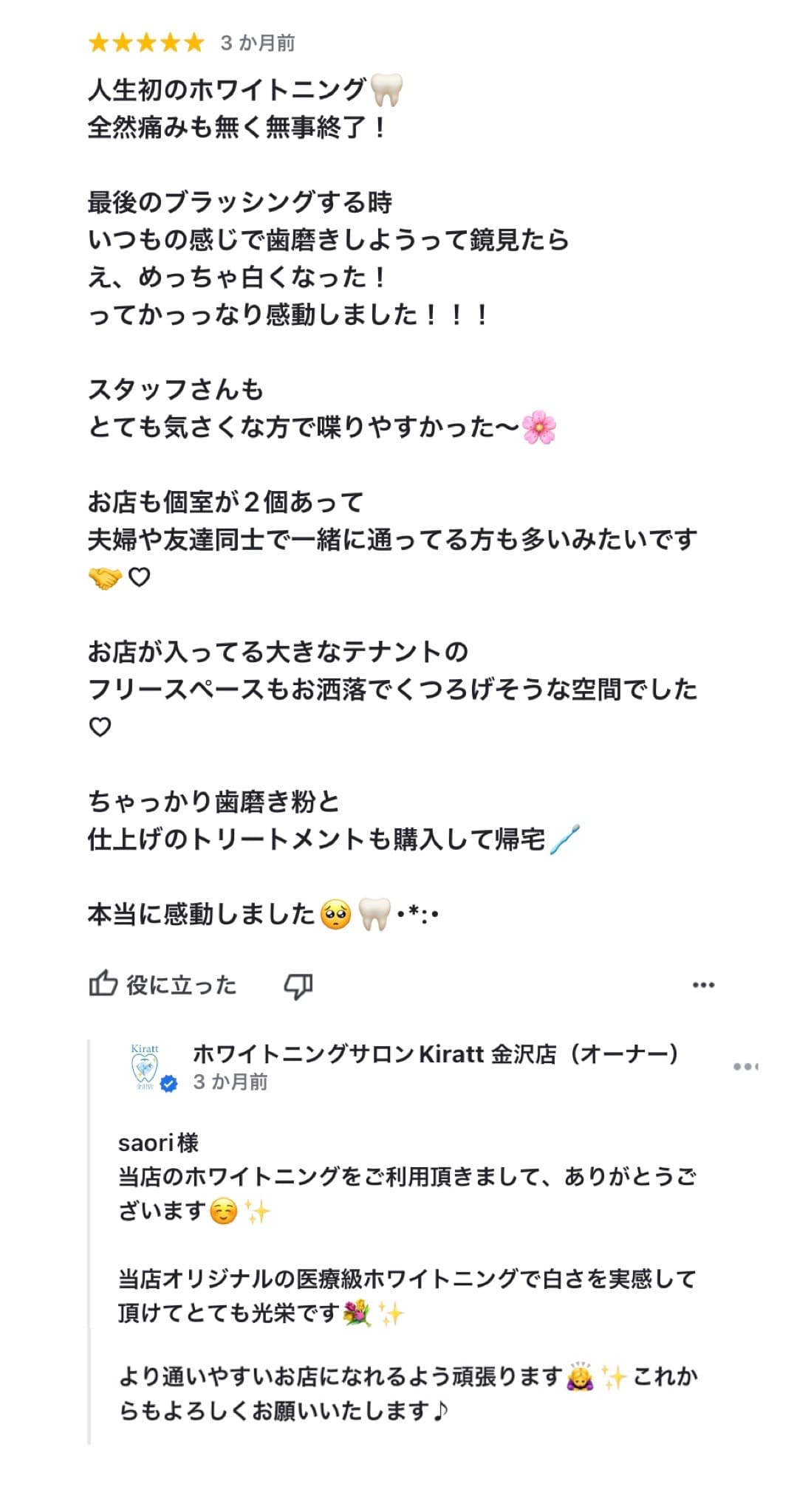Click the blue verified badge next to the logo
The width and height of the screenshot is (811, 1512).
(x=170, y=1084)
